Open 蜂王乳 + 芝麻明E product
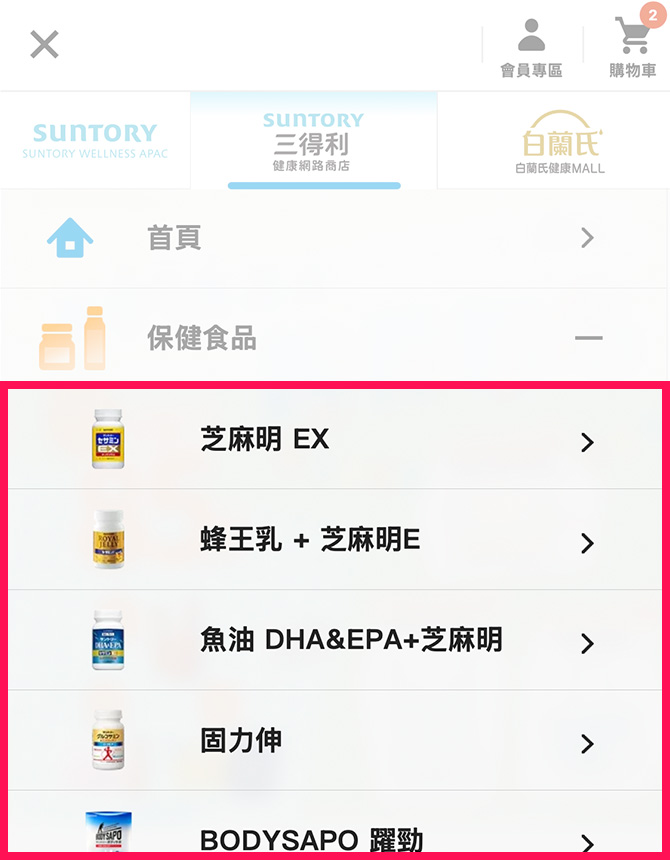 [335, 541]
